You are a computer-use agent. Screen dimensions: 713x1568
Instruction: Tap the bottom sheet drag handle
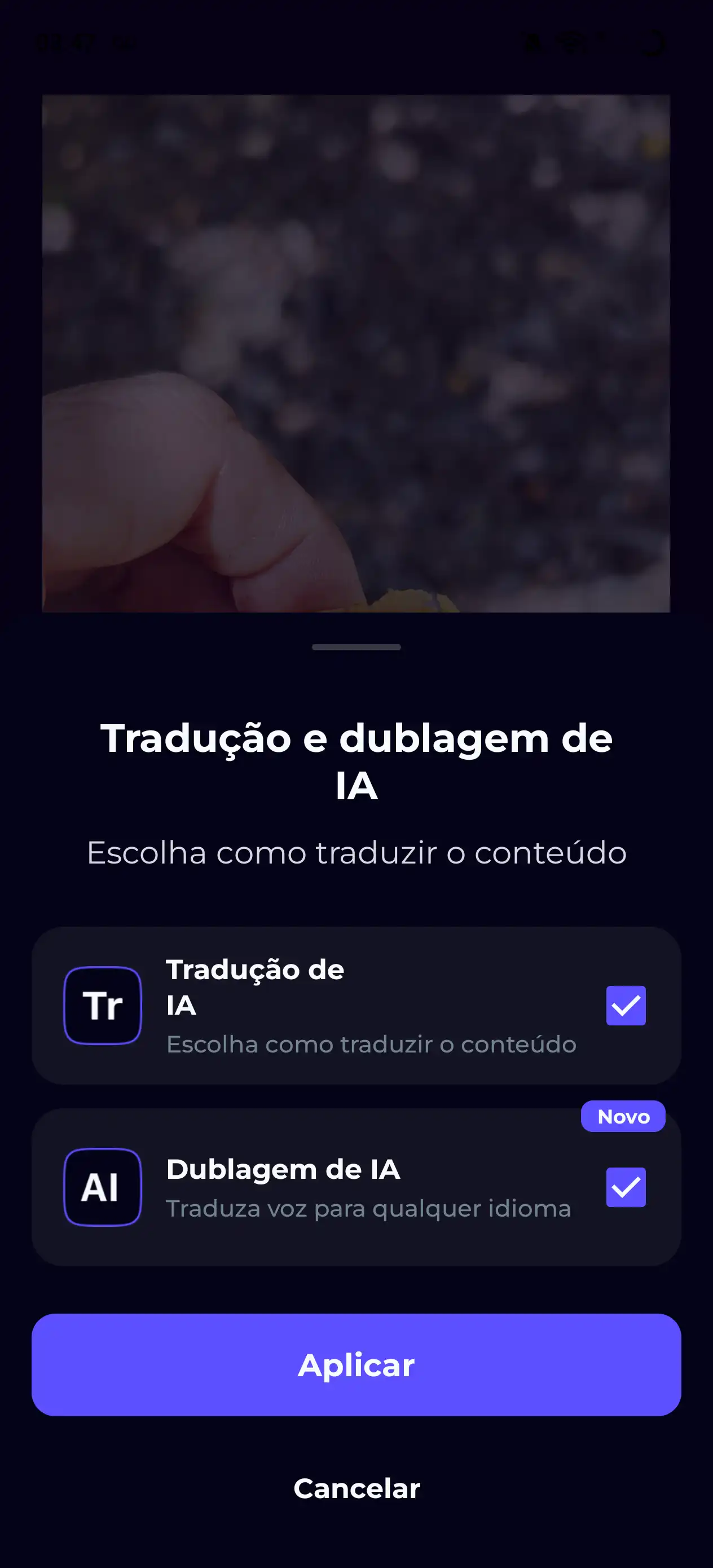(356, 647)
